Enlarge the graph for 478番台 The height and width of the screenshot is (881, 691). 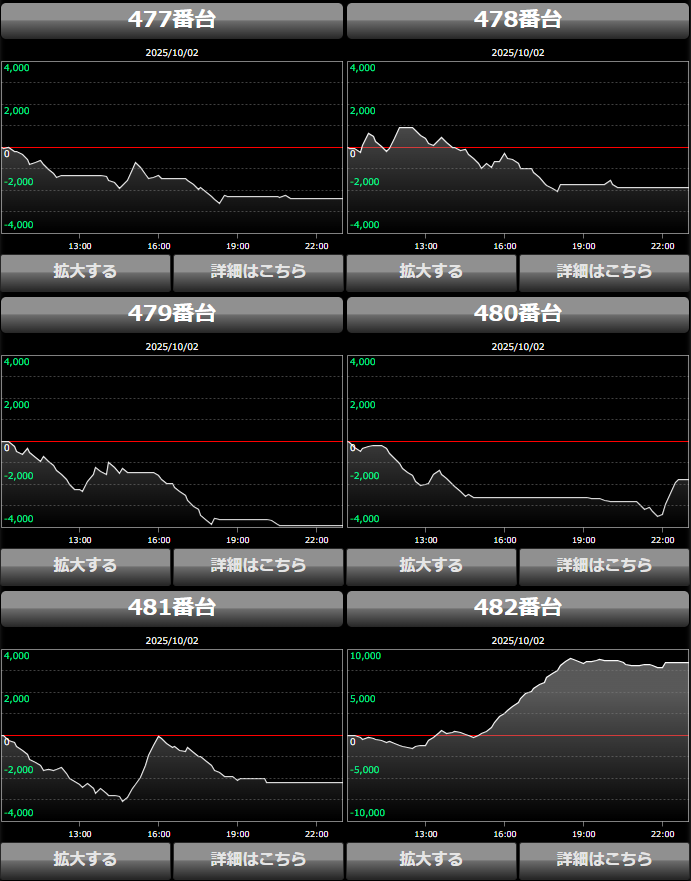(432, 272)
